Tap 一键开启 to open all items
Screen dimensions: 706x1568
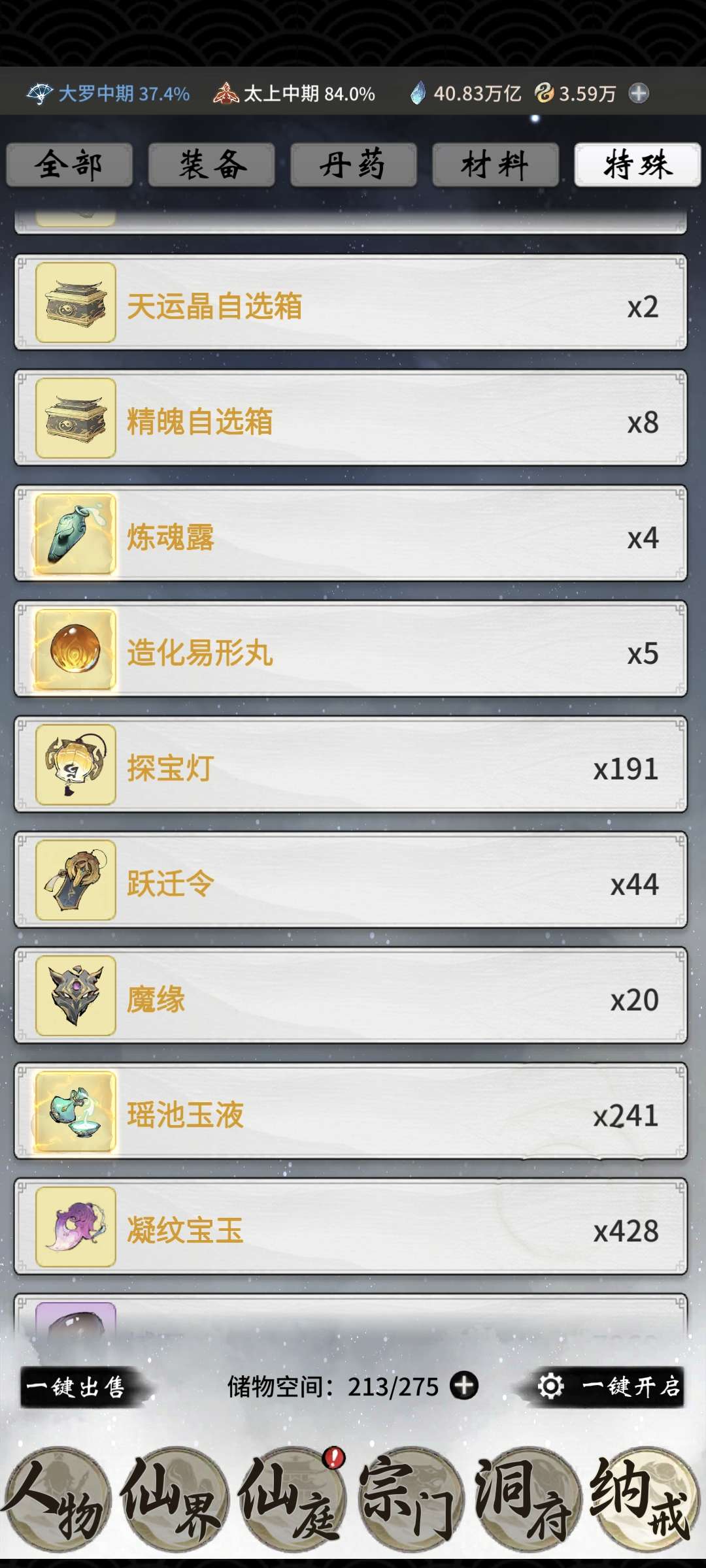(630, 1386)
